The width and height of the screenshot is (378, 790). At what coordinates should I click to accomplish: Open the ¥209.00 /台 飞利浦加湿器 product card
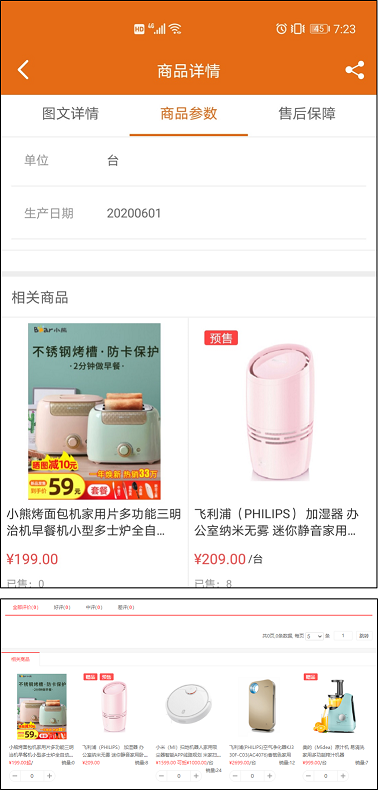click(282, 452)
